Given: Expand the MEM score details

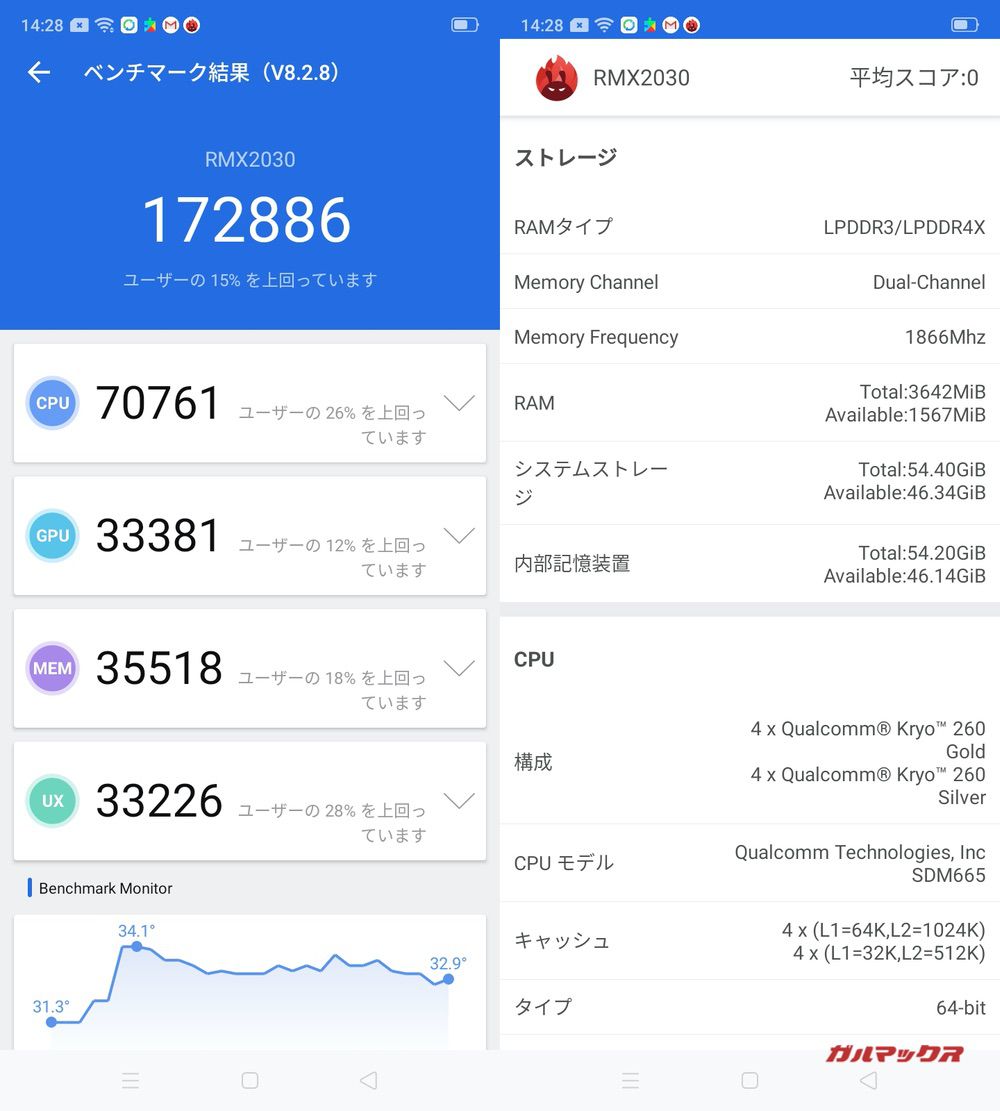Looking at the screenshot, I should click(x=459, y=668).
